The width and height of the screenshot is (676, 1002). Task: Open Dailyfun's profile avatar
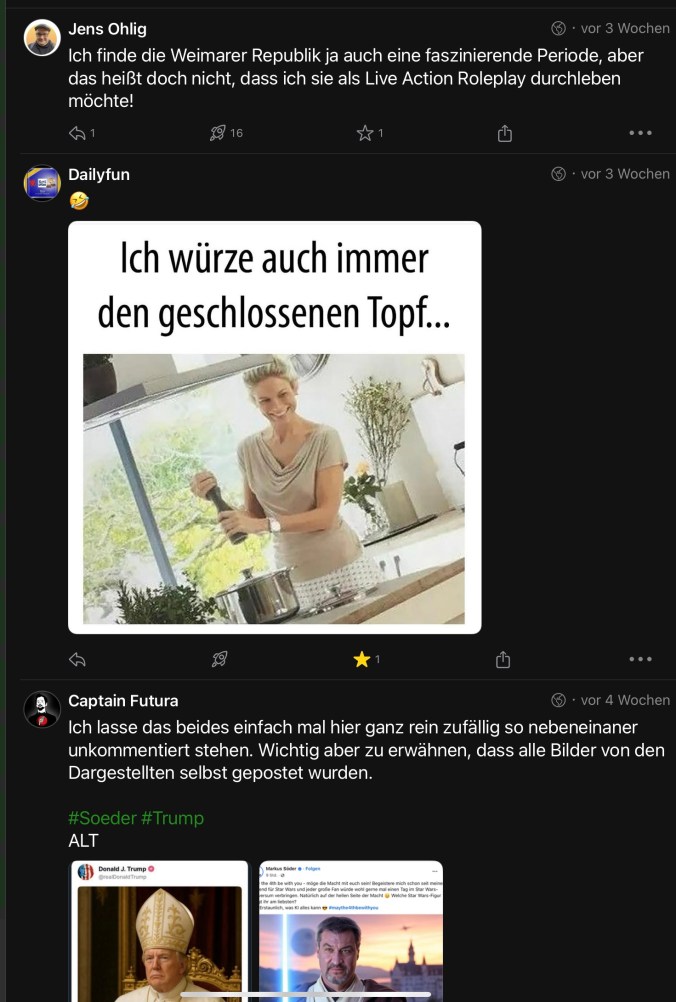click(42, 183)
